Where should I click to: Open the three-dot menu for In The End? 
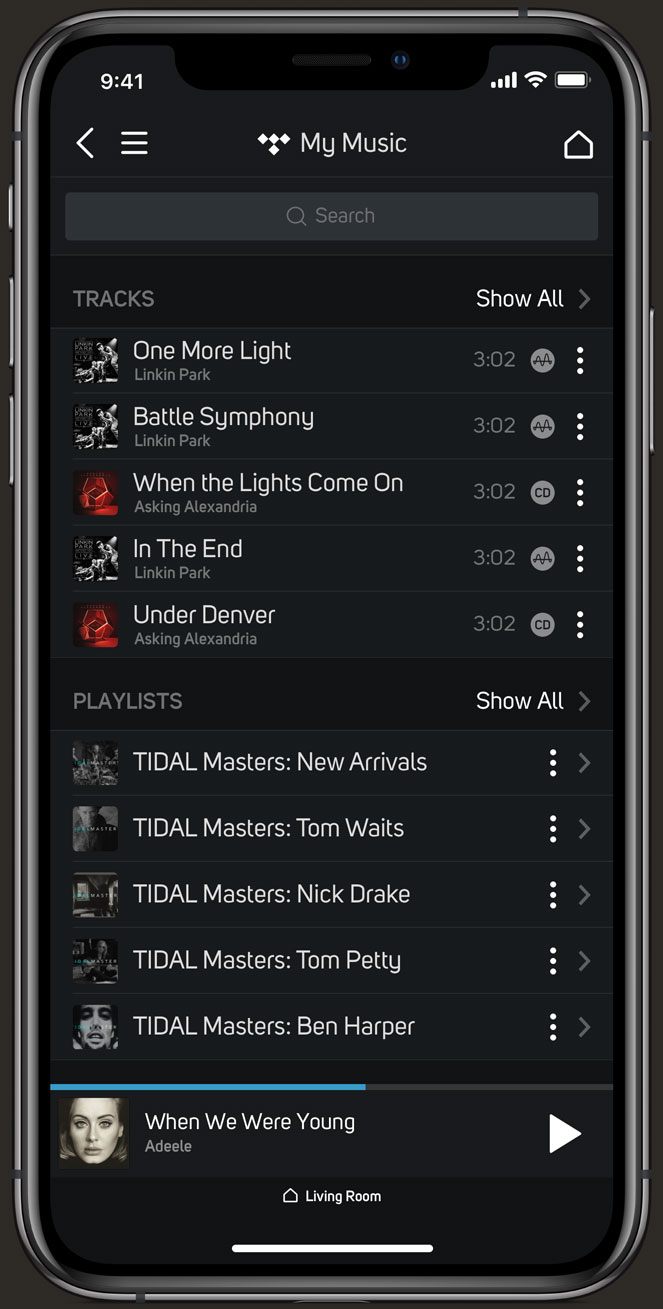click(580, 559)
